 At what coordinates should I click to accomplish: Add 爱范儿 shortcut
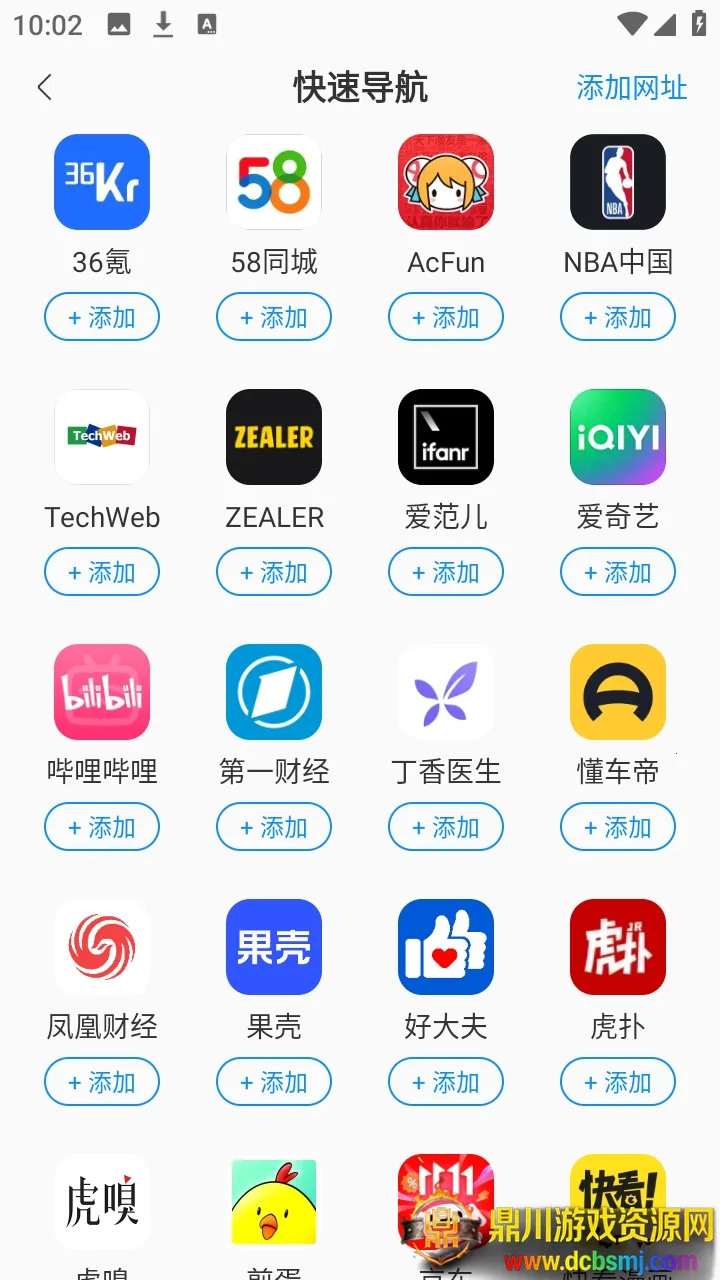coord(446,573)
